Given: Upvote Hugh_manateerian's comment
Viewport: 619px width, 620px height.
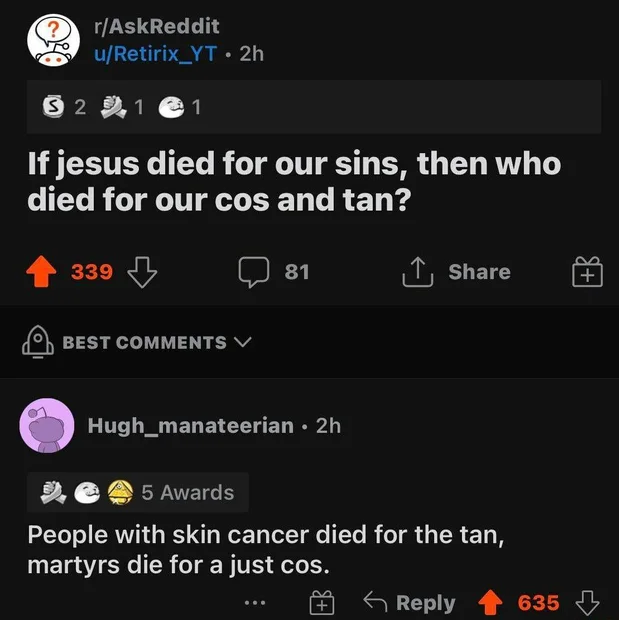Looking at the screenshot, I should click(x=492, y=603).
